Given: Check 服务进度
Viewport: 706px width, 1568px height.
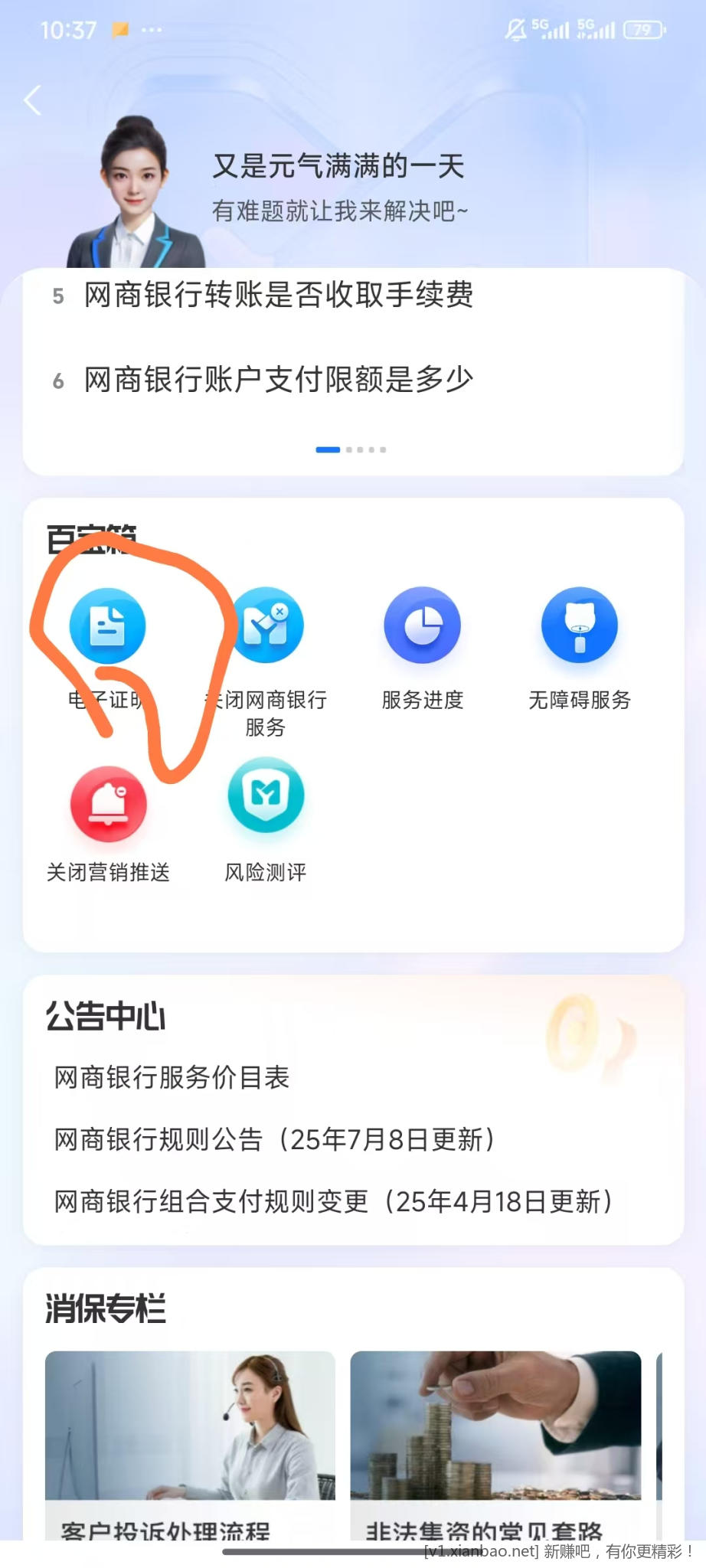Looking at the screenshot, I should (423, 626).
